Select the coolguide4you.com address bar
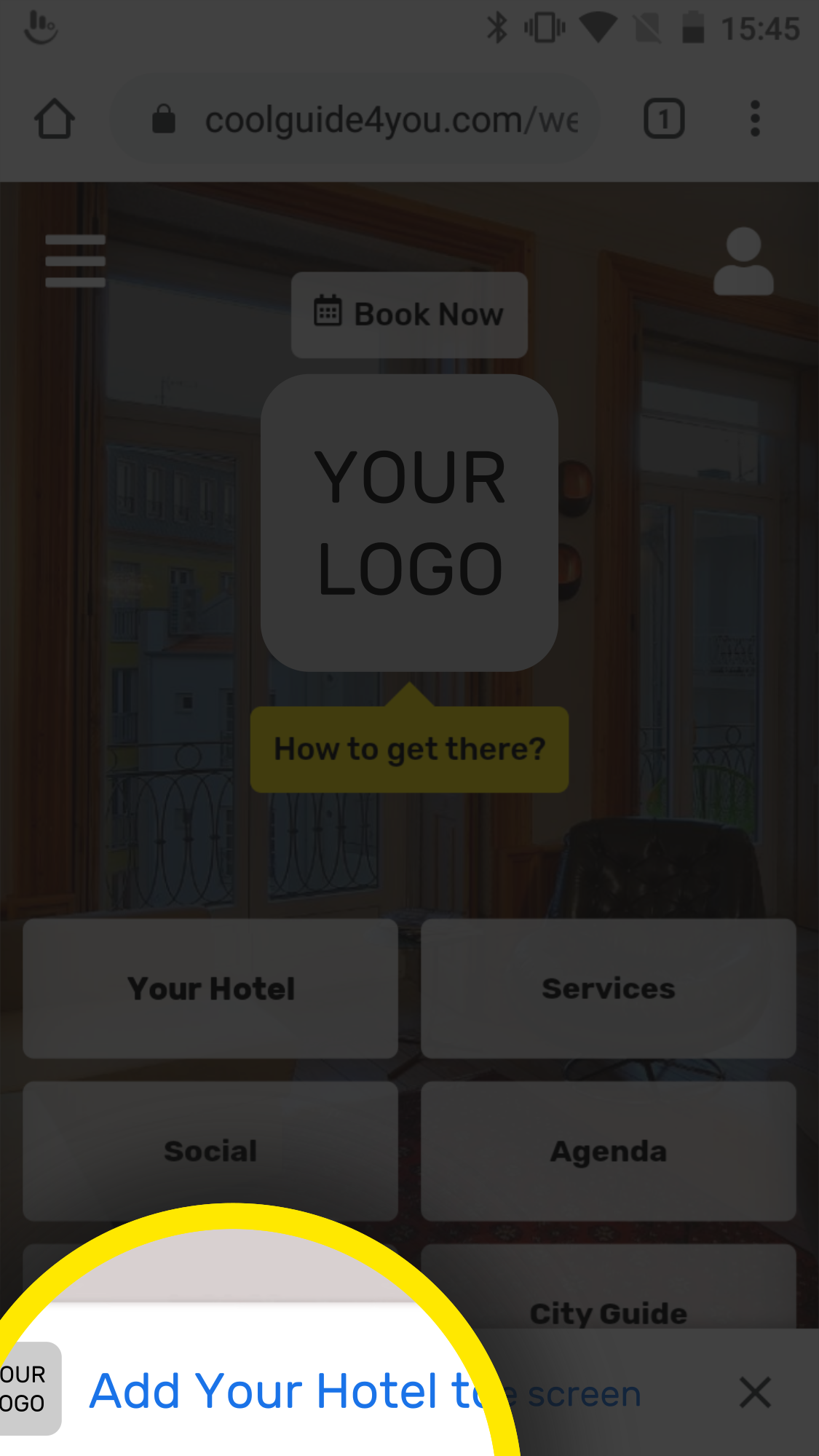The image size is (819, 1456). click(364, 120)
